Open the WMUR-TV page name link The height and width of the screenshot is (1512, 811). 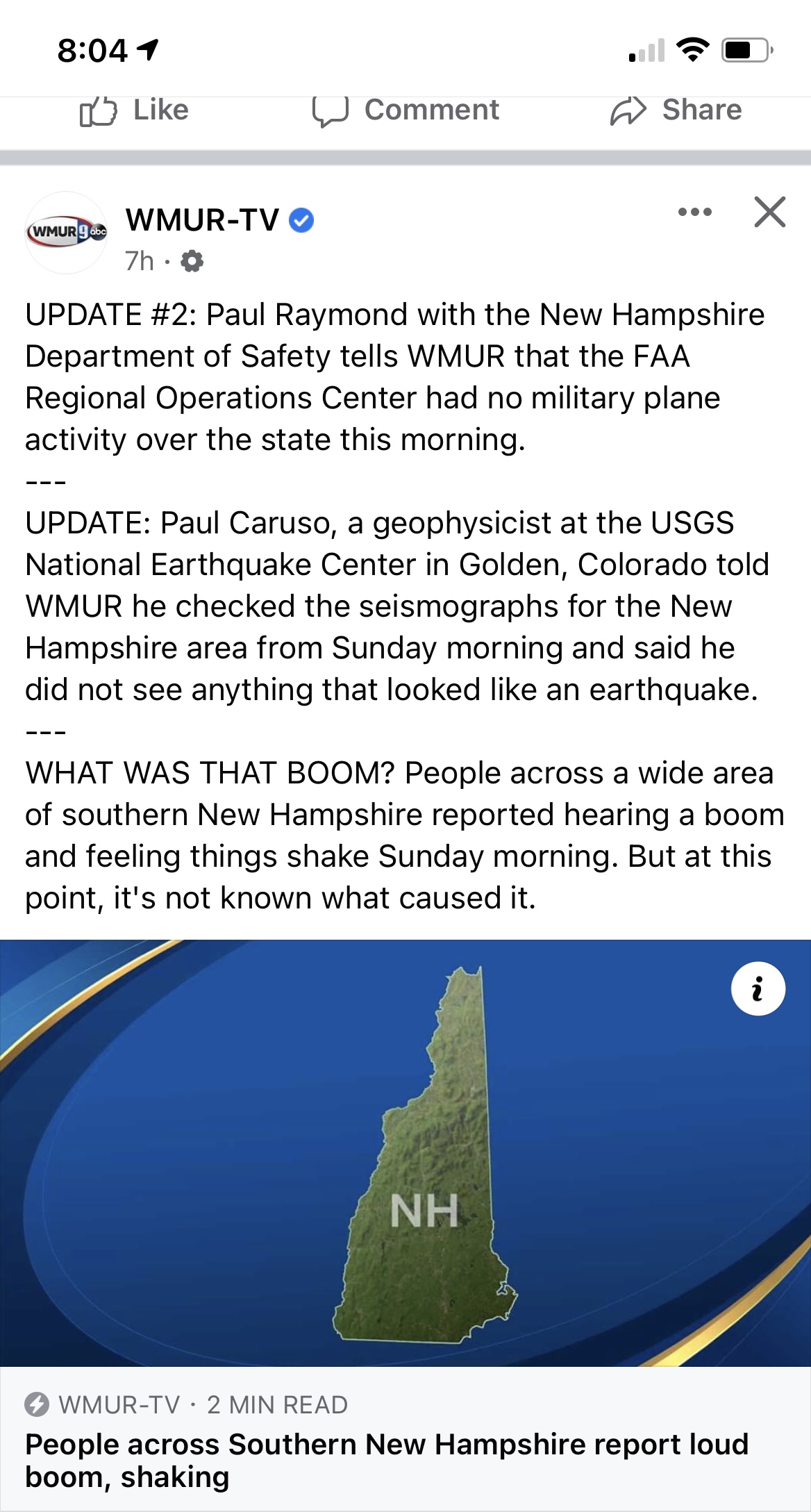click(x=202, y=220)
